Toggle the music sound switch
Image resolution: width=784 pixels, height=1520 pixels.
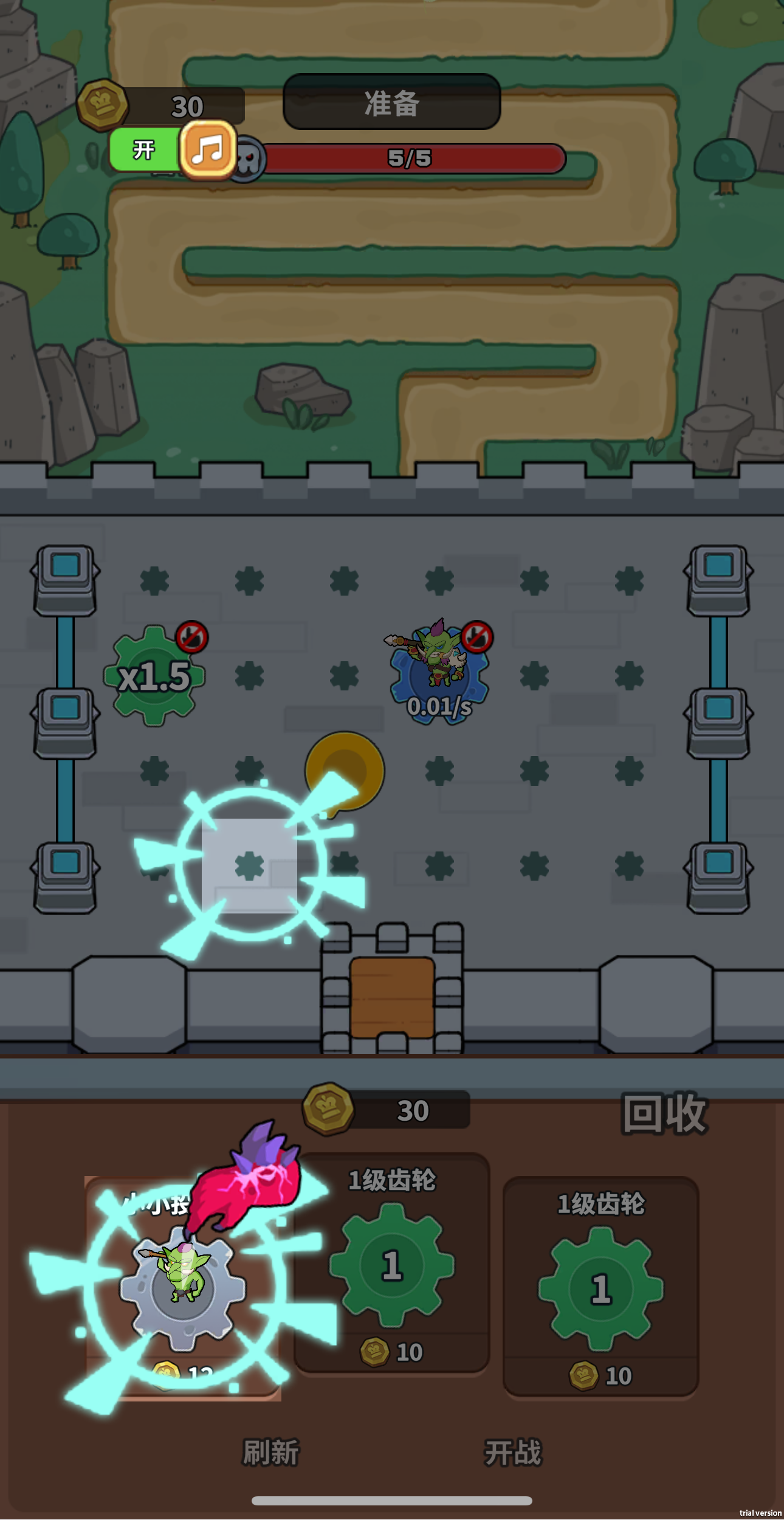click(x=173, y=150)
